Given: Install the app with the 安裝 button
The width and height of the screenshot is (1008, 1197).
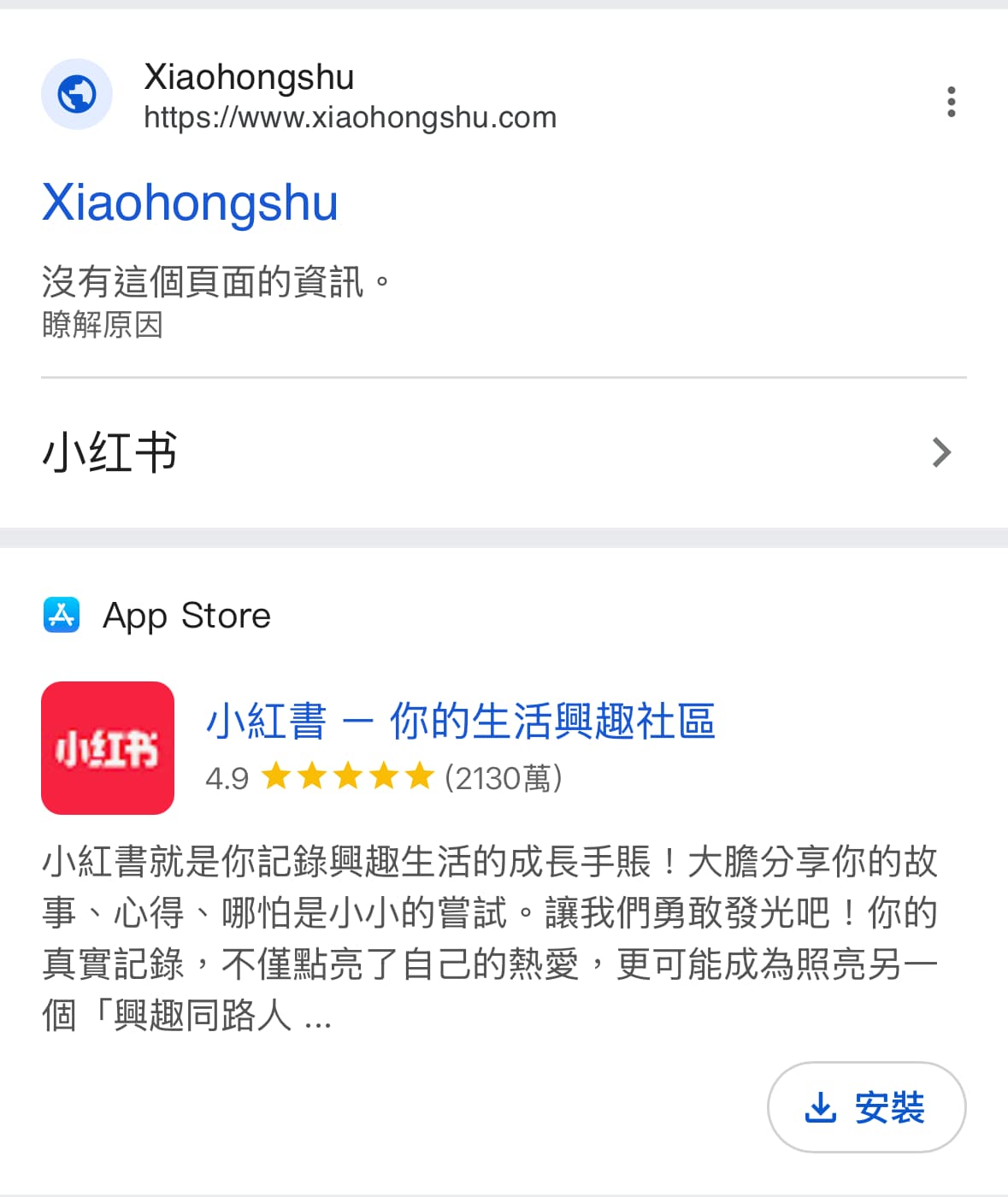Looking at the screenshot, I should pyautogui.click(x=866, y=1107).
